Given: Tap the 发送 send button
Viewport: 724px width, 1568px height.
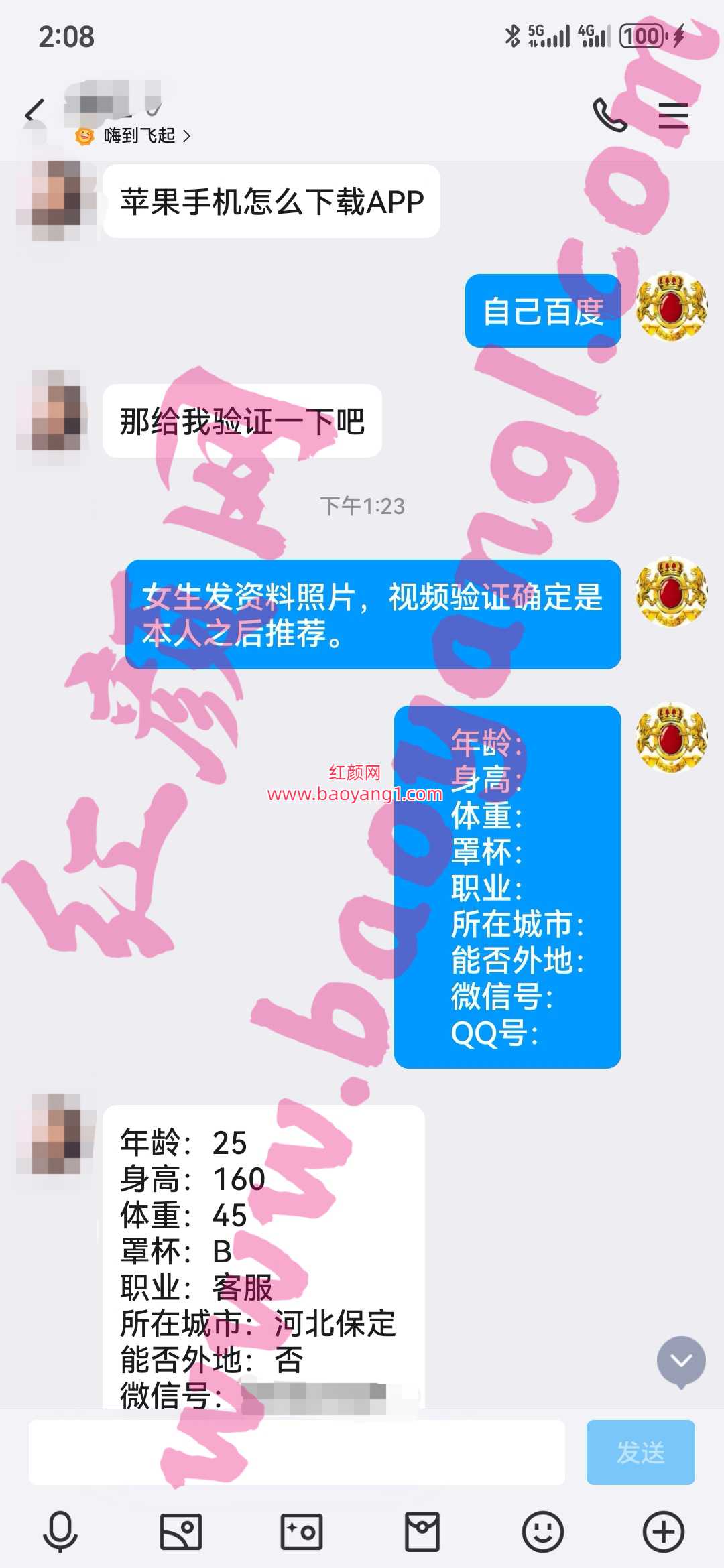Looking at the screenshot, I should tap(640, 1453).
